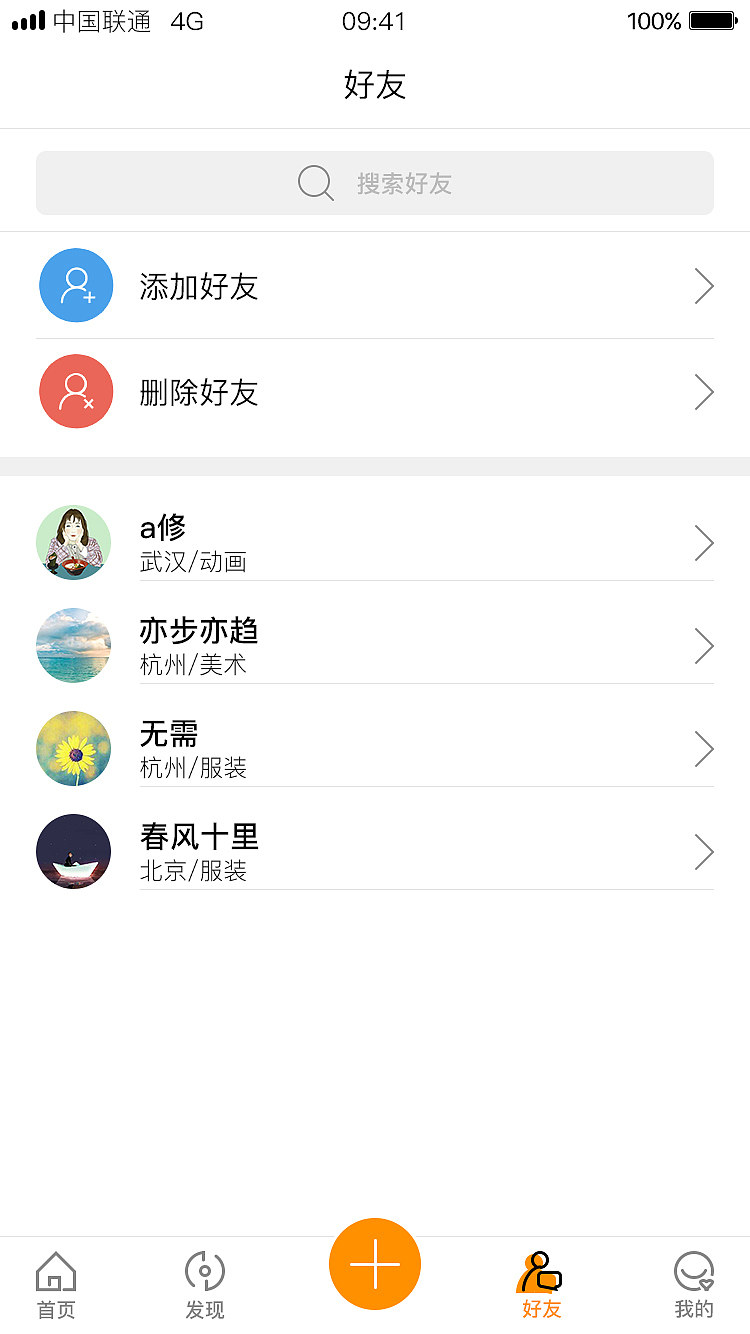This screenshot has height=1334, width=750.
Task: Expand the 添加好友 row chevron
Action: tap(703, 286)
